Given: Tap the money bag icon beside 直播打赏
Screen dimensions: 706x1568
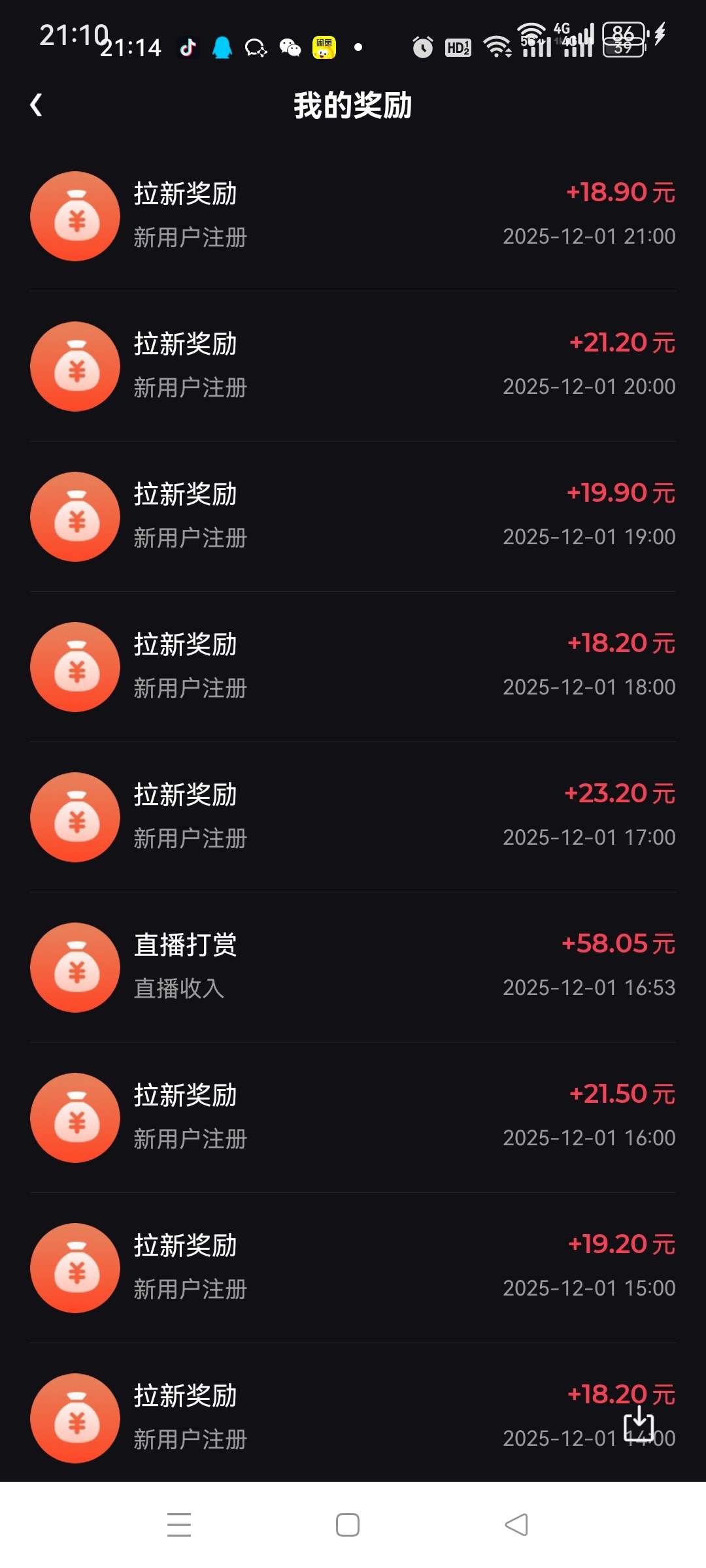Looking at the screenshot, I should pyautogui.click(x=75, y=968).
